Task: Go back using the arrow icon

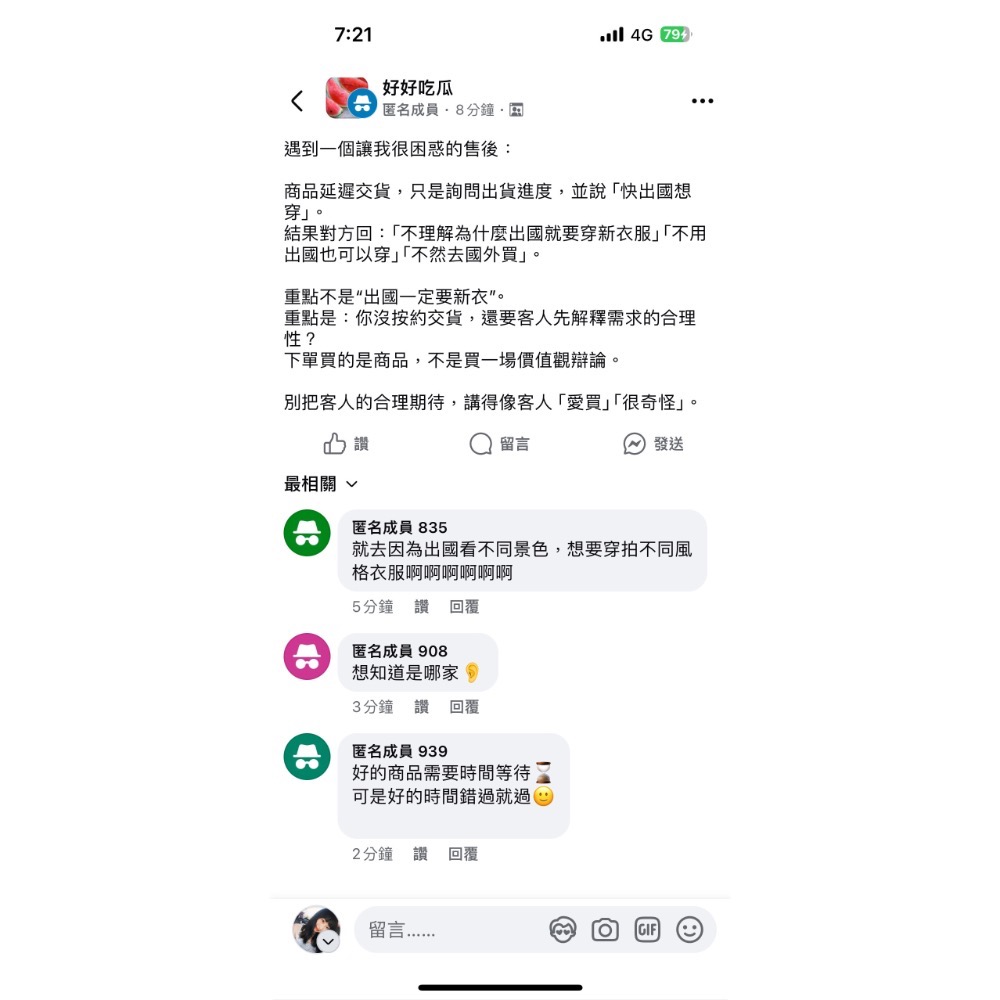Action: click(297, 101)
